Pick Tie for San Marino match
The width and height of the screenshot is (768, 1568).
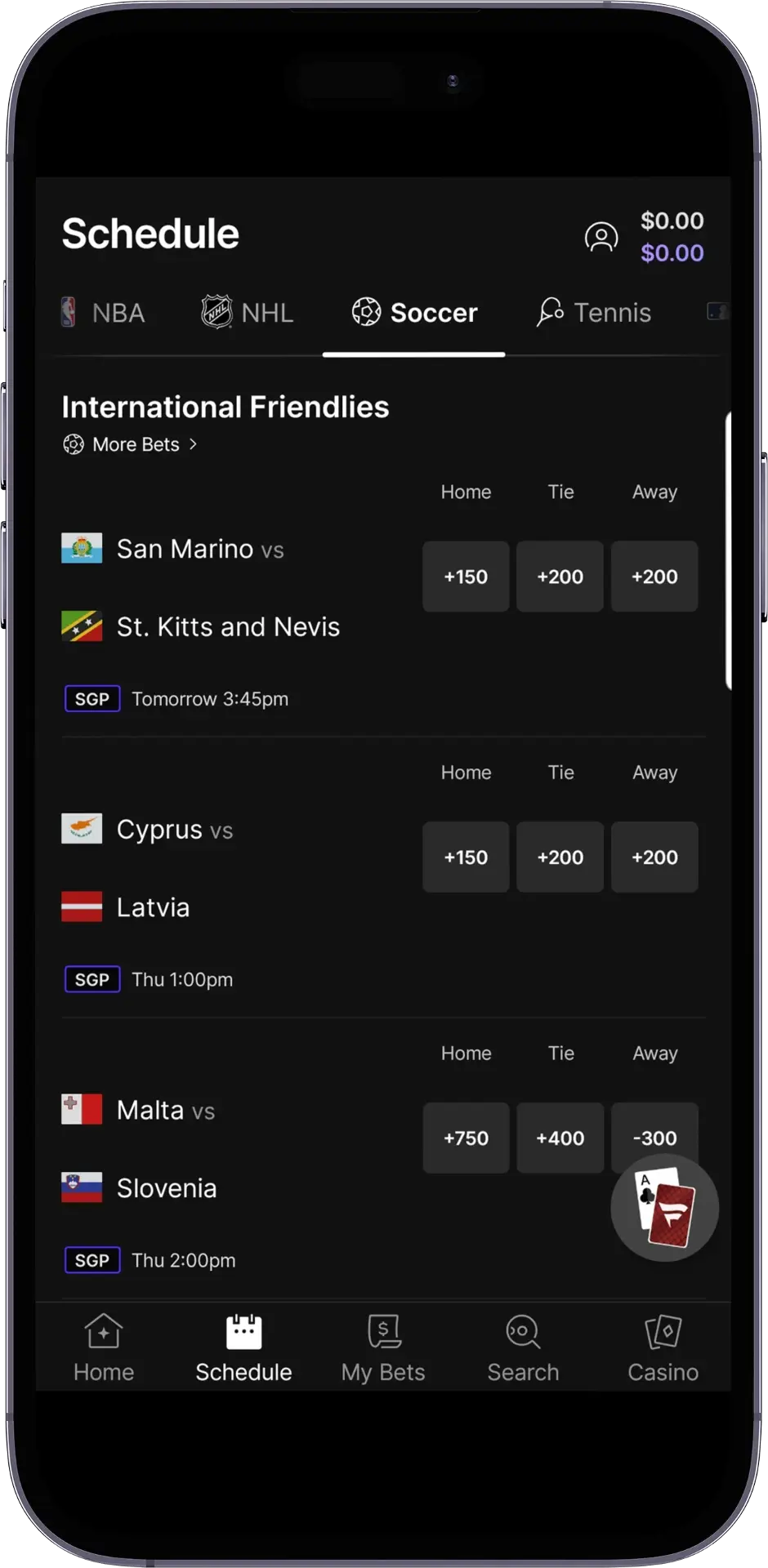[x=560, y=577]
